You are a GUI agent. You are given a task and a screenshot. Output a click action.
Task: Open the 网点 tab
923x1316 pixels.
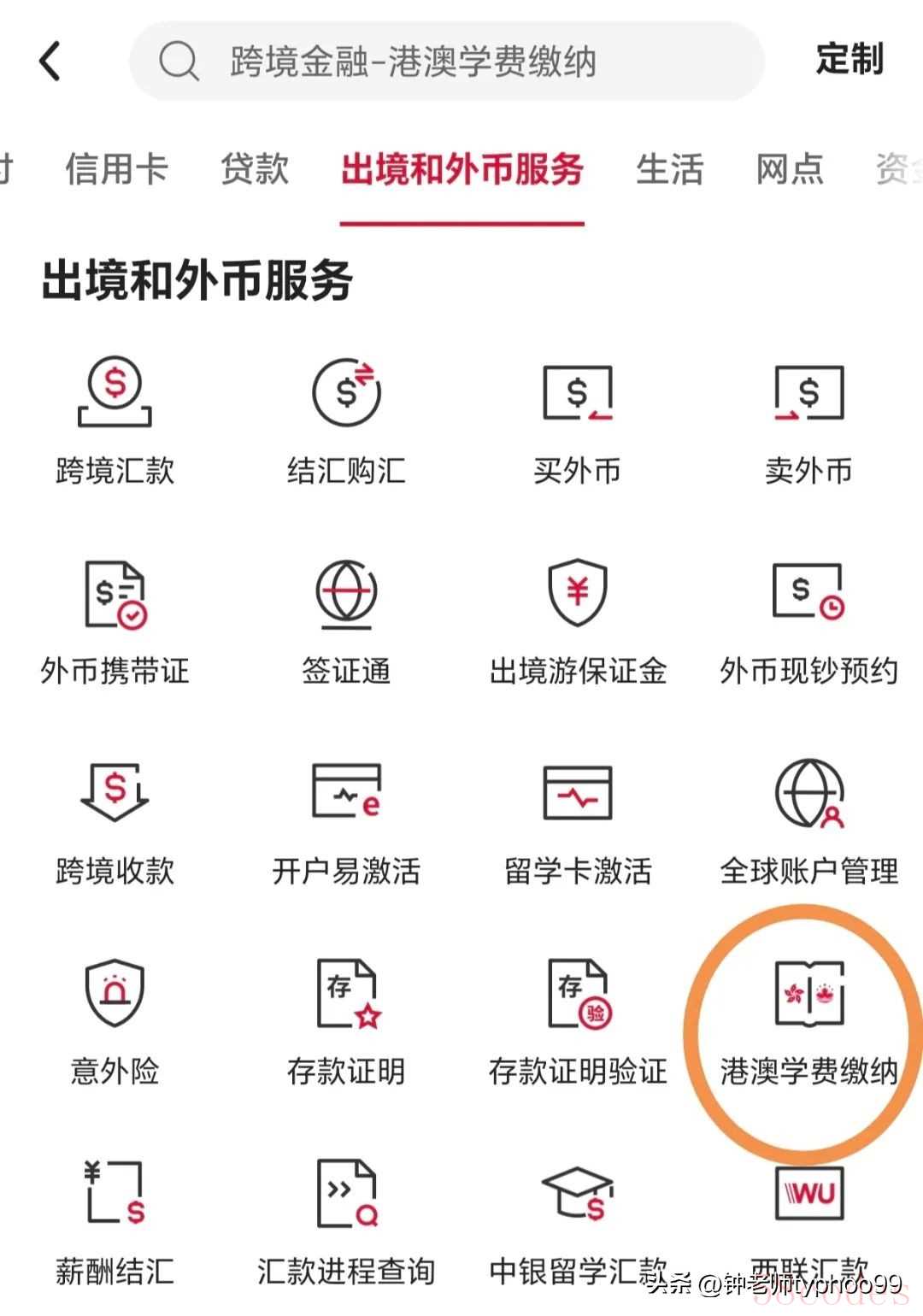pyautogui.click(x=789, y=168)
